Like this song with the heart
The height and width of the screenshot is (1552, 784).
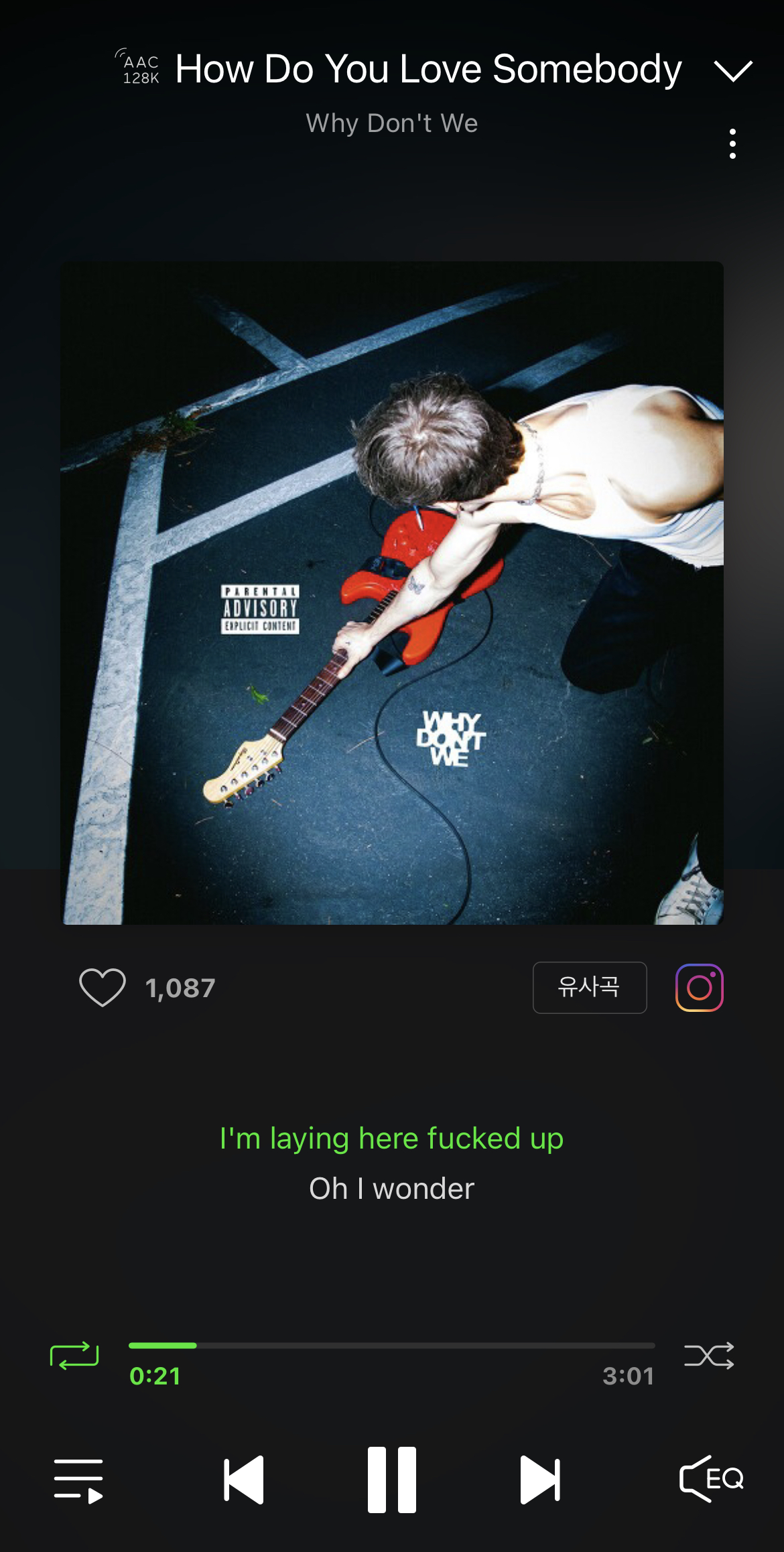103,987
